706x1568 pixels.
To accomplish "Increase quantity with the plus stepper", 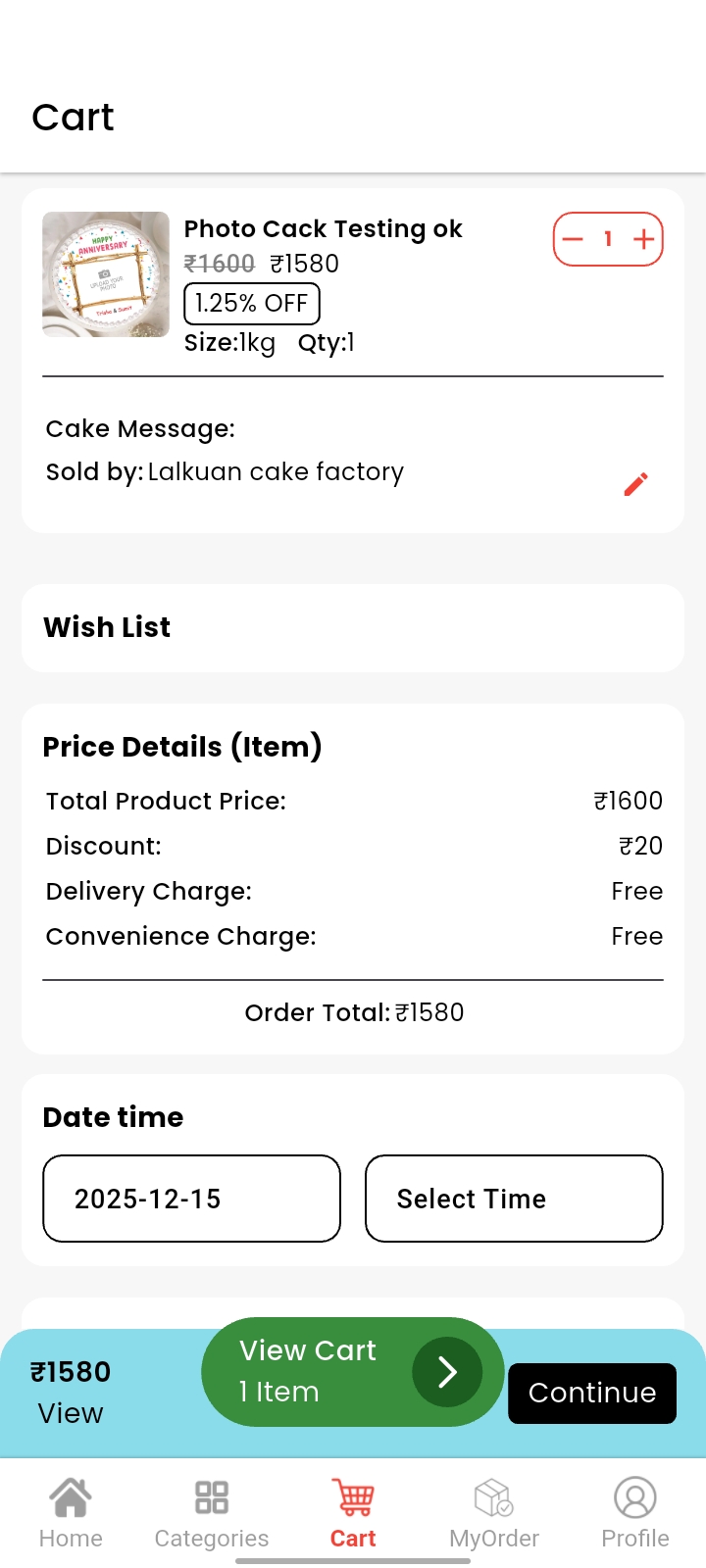I will 643,238.
